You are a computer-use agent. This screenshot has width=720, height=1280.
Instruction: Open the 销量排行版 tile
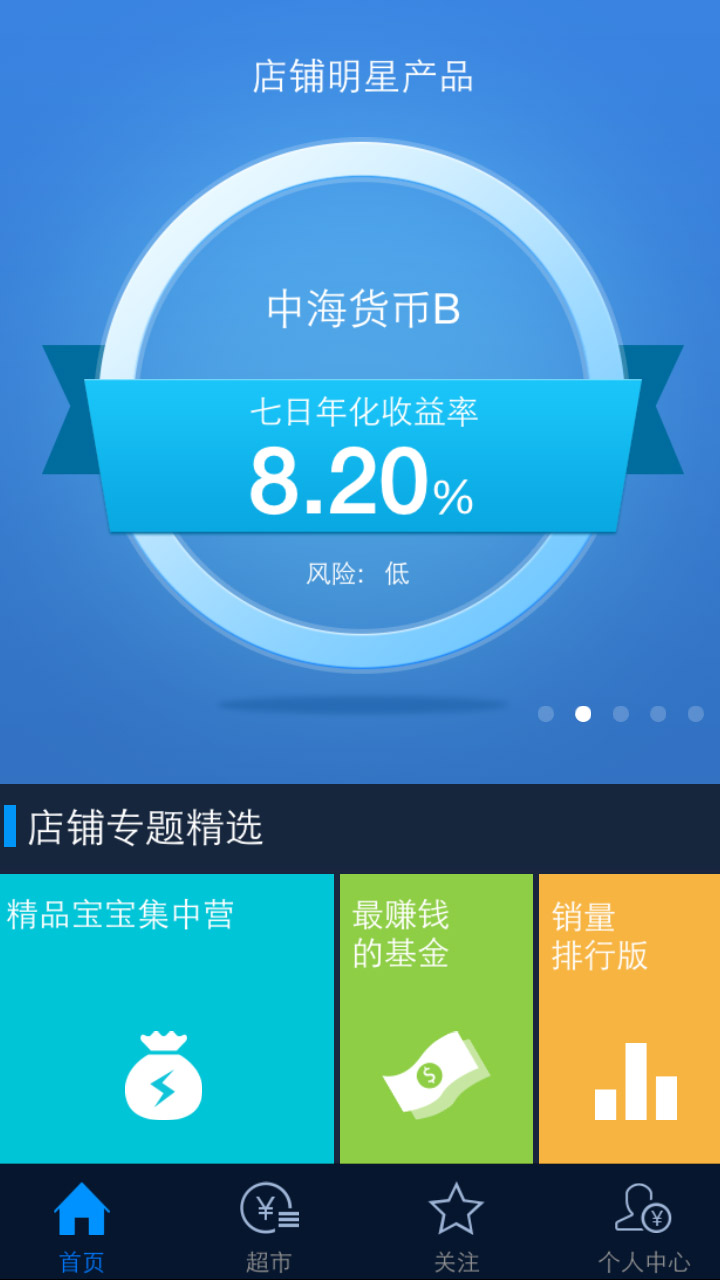point(629,1018)
